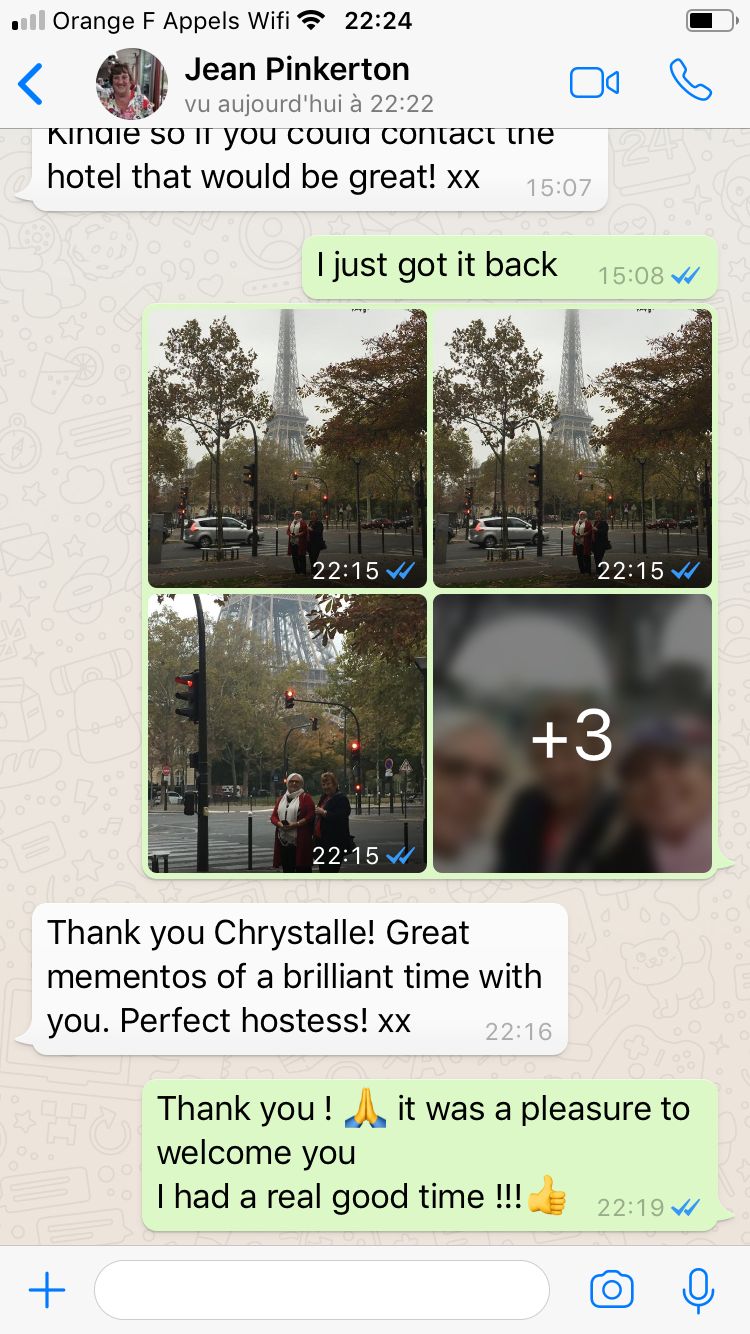Start a voice call with Jean Pinkerton
750x1334 pixels.
(690, 81)
